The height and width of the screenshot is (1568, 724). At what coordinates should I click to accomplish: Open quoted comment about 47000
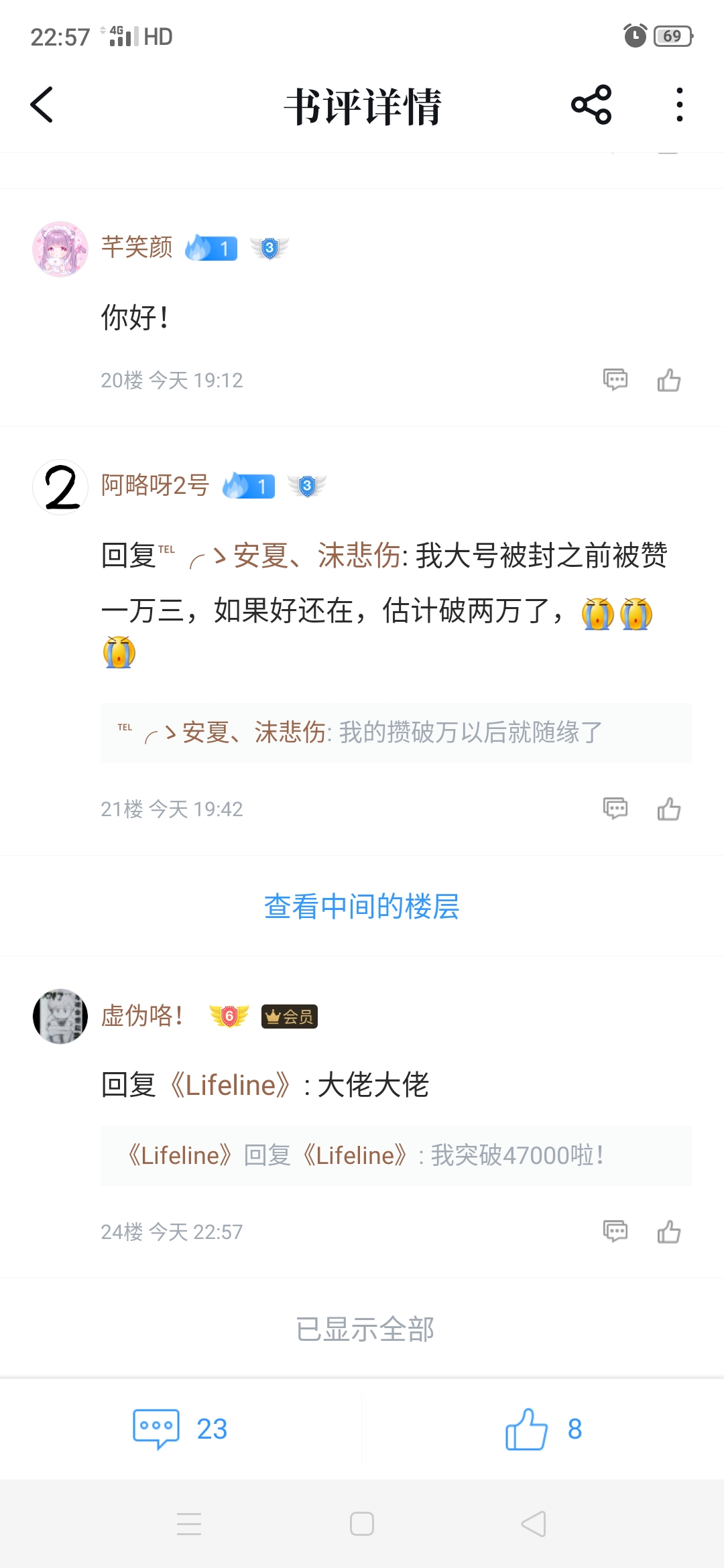coord(396,1156)
